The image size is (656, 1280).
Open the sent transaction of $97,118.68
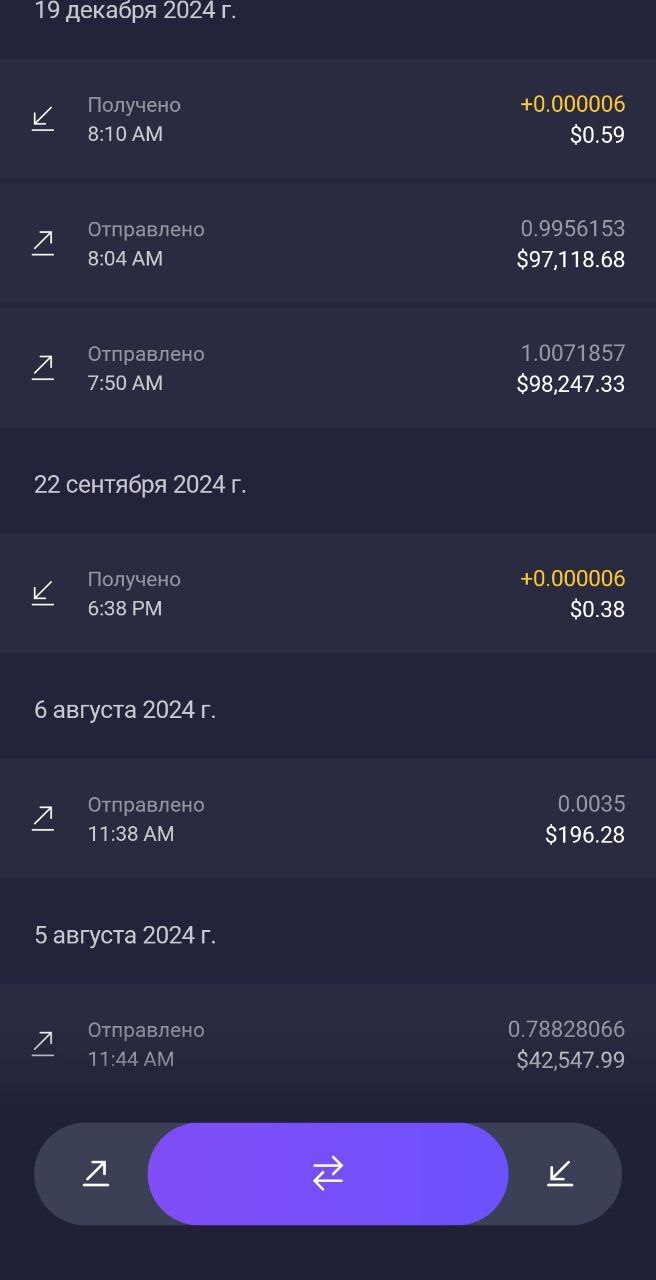pos(328,244)
